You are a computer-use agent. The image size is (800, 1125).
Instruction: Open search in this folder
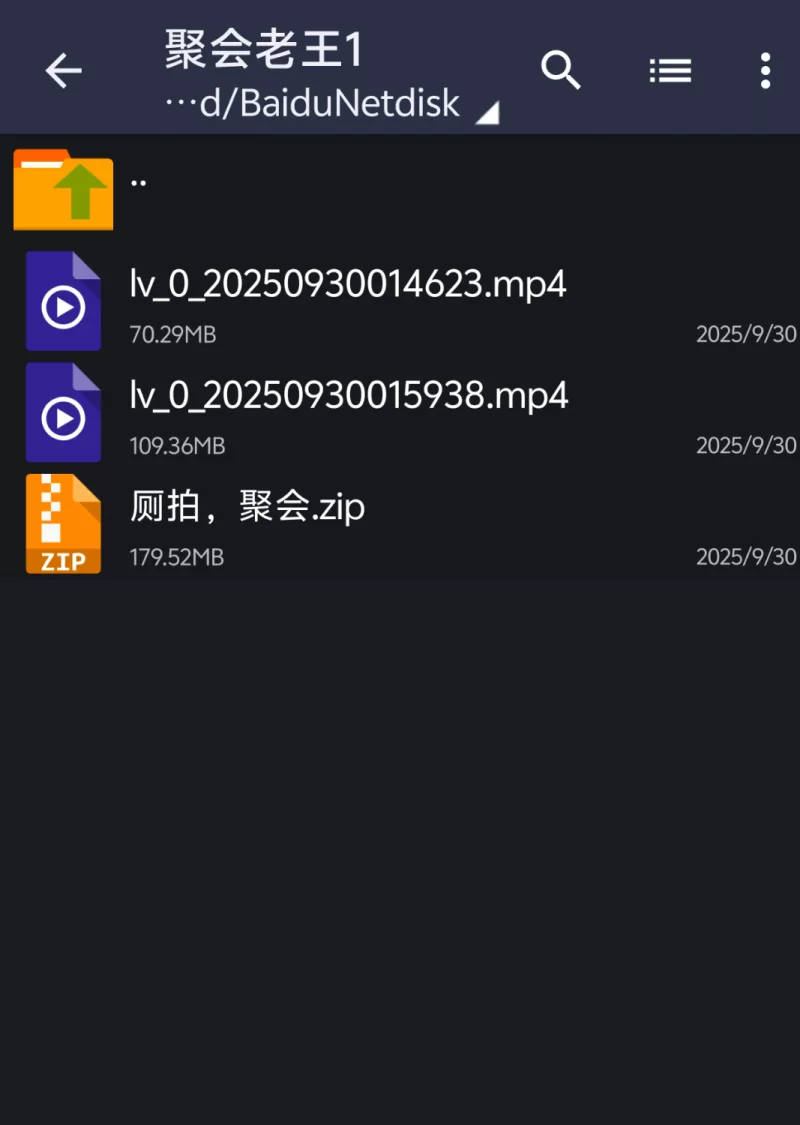coord(561,71)
